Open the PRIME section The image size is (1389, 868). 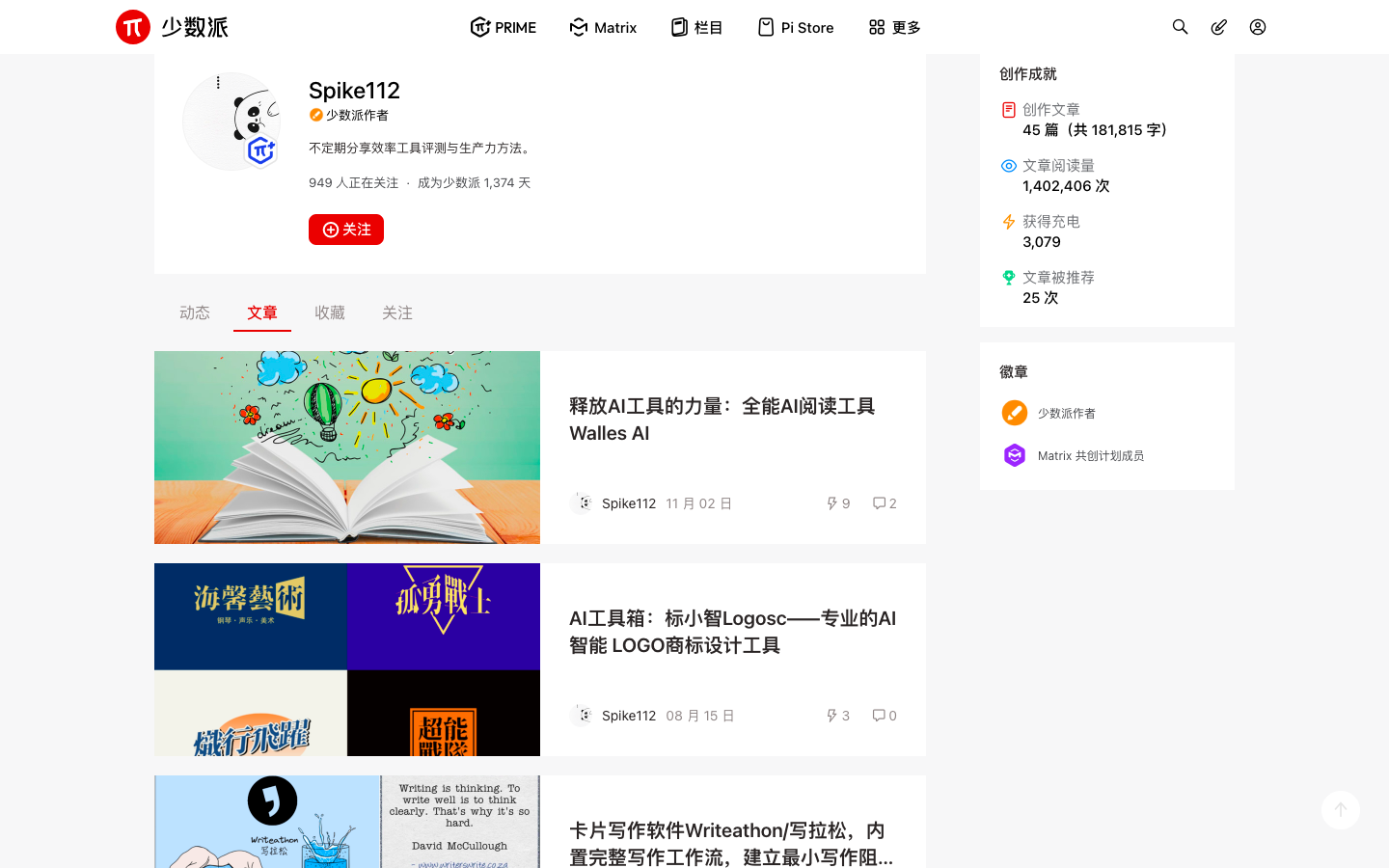(x=503, y=27)
